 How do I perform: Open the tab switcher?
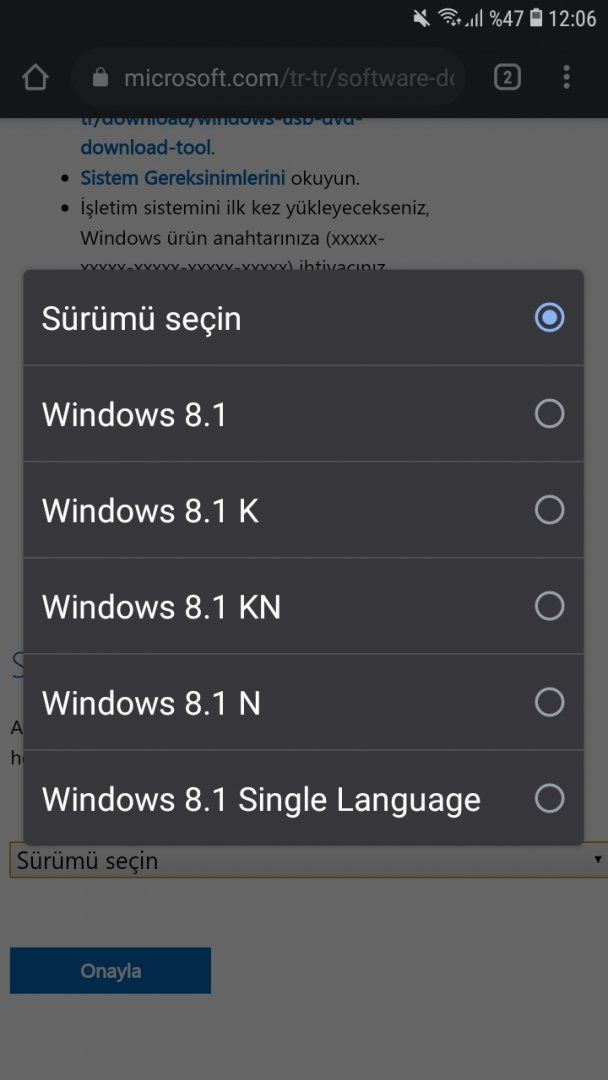[507, 78]
